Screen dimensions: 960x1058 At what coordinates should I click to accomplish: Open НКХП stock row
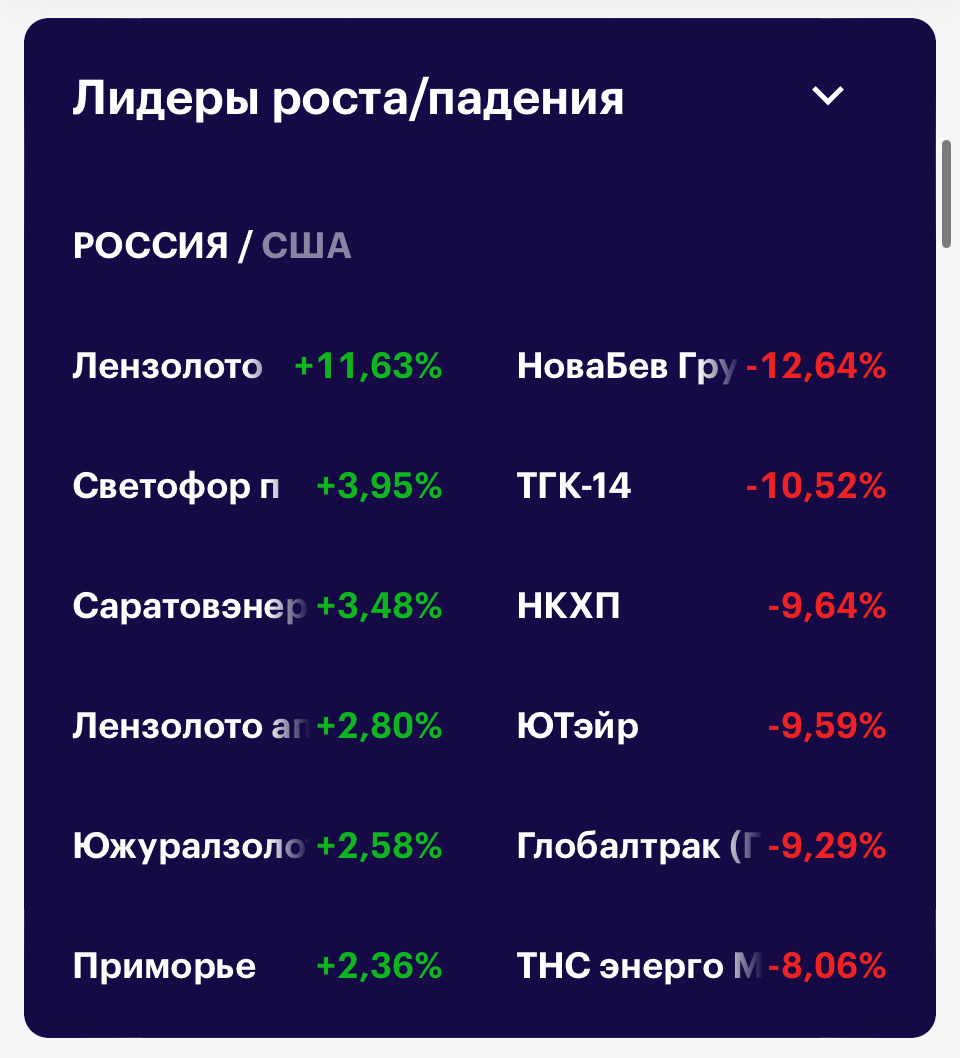coord(702,606)
